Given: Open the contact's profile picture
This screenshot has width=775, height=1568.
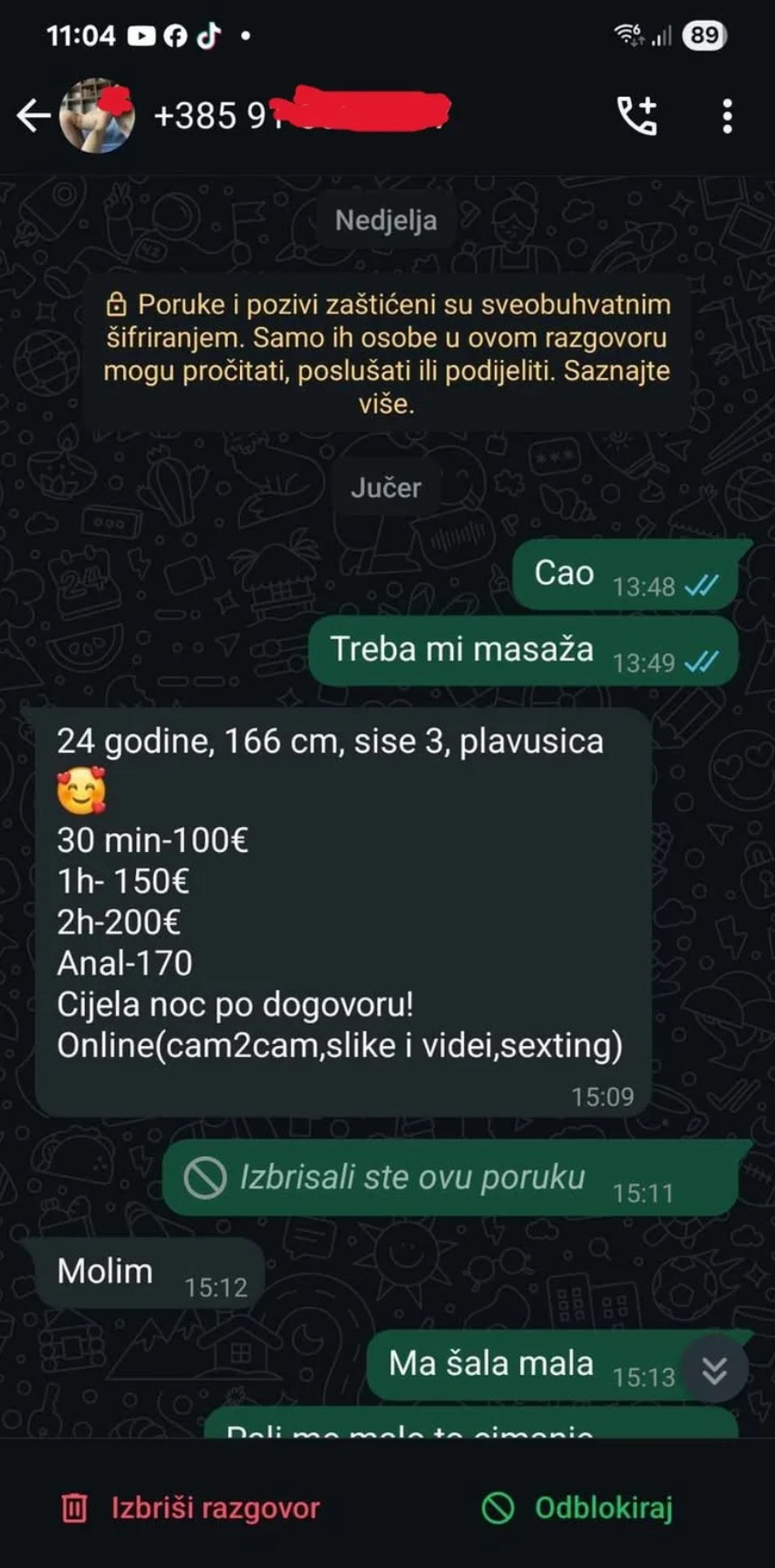Looking at the screenshot, I should (96, 115).
